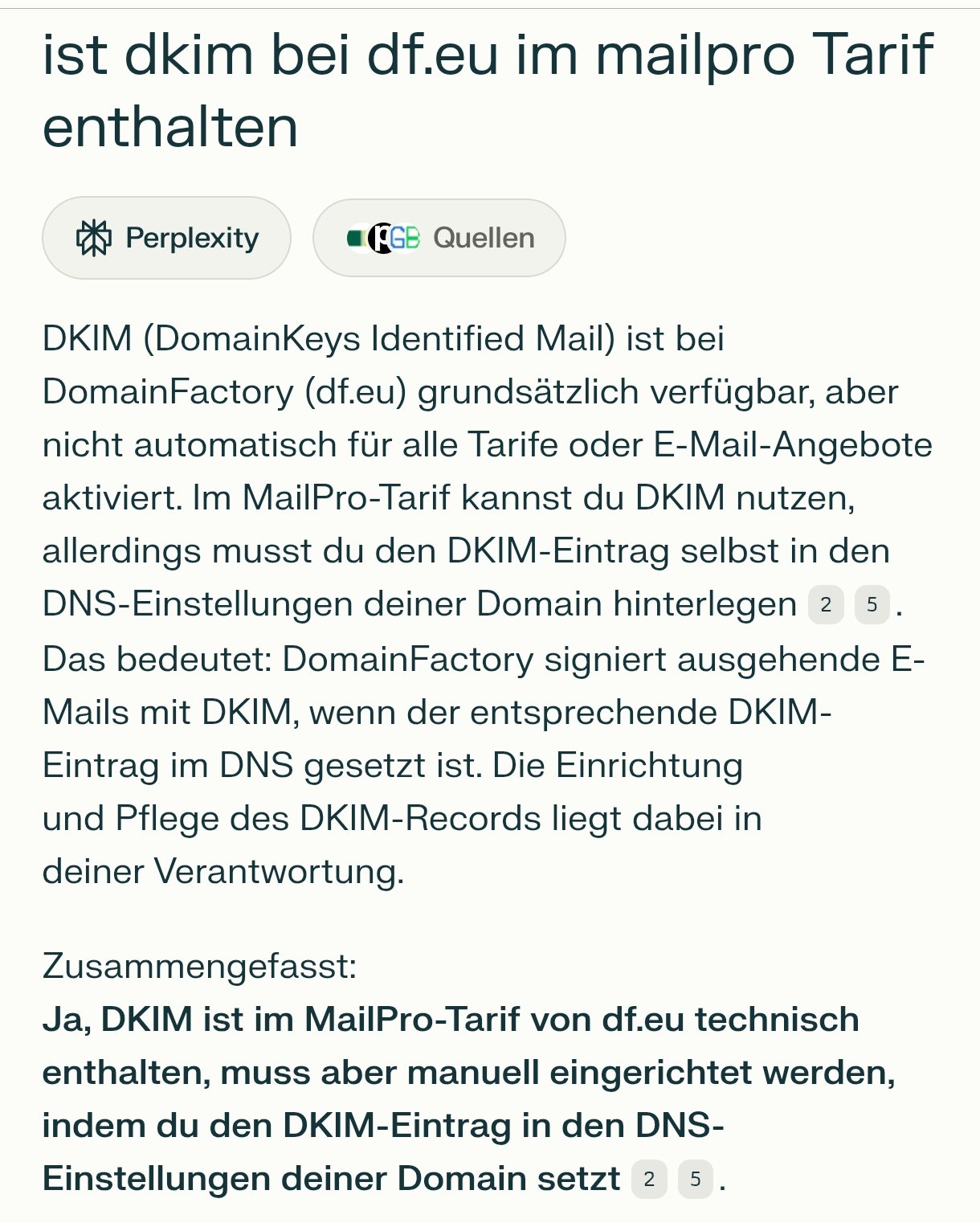Select the Perplexity answer tab
Image resolution: width=980 pixels, height=1223 pixels.
coord(166,238)
